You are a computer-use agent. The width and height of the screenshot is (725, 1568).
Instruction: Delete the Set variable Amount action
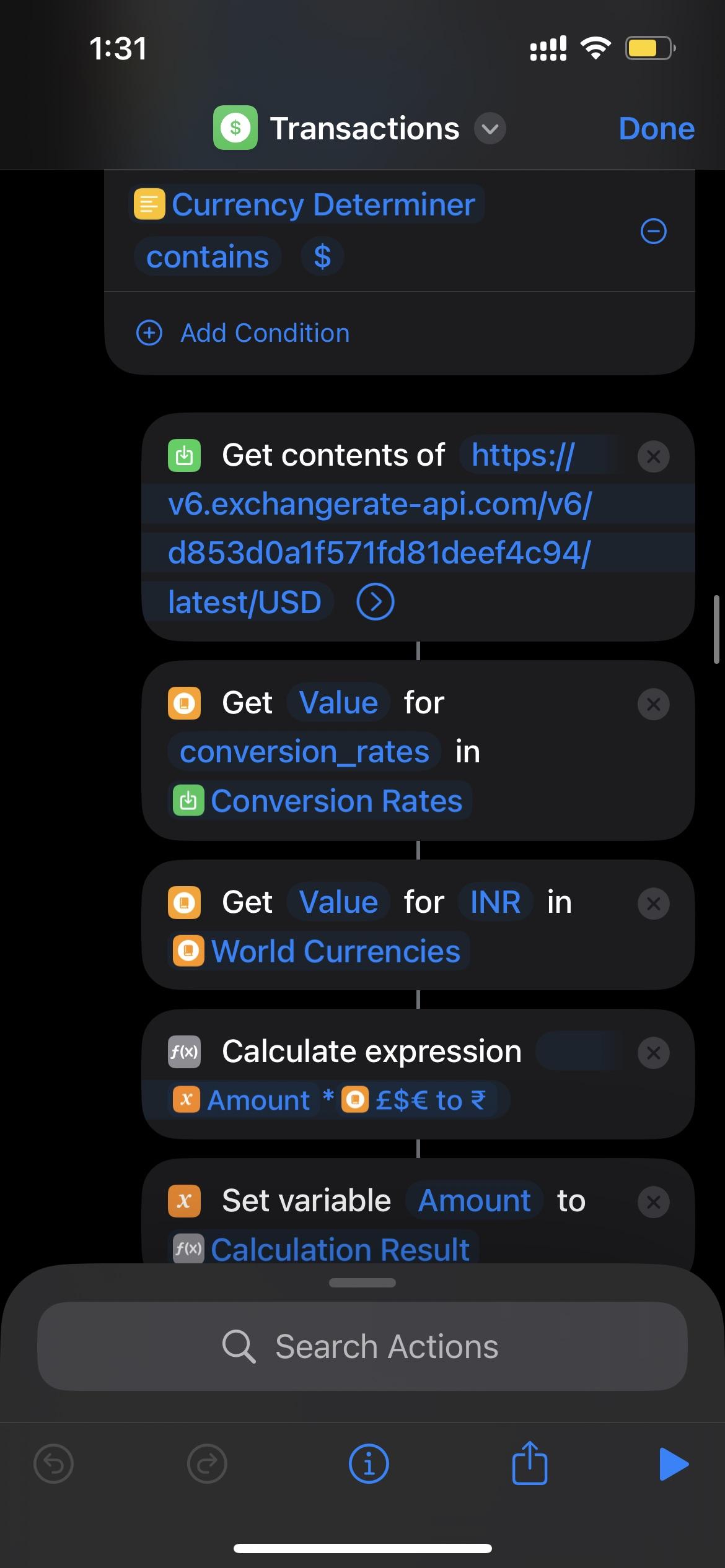tap(653, 1203)
